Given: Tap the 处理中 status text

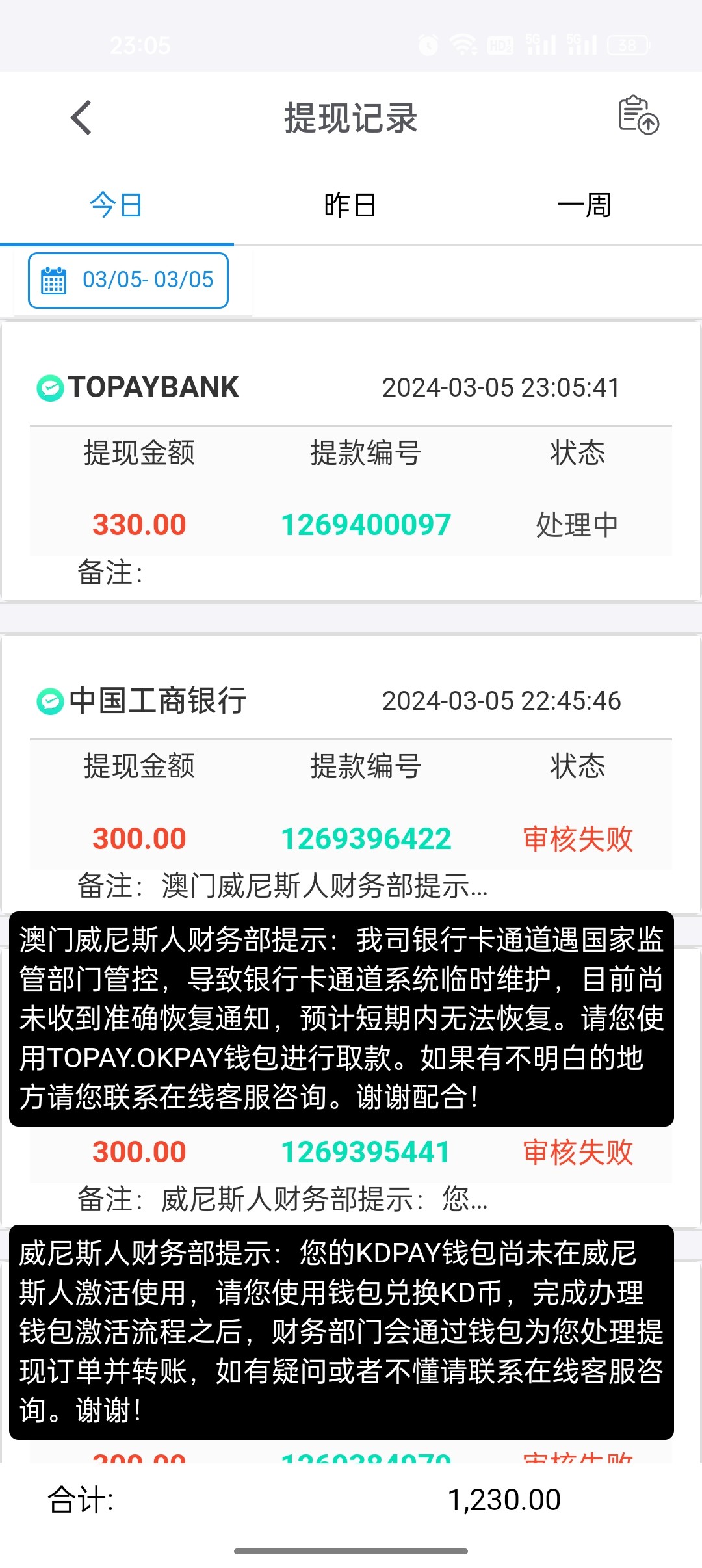Looking at the screenshot, I should [x=577, y=523].
